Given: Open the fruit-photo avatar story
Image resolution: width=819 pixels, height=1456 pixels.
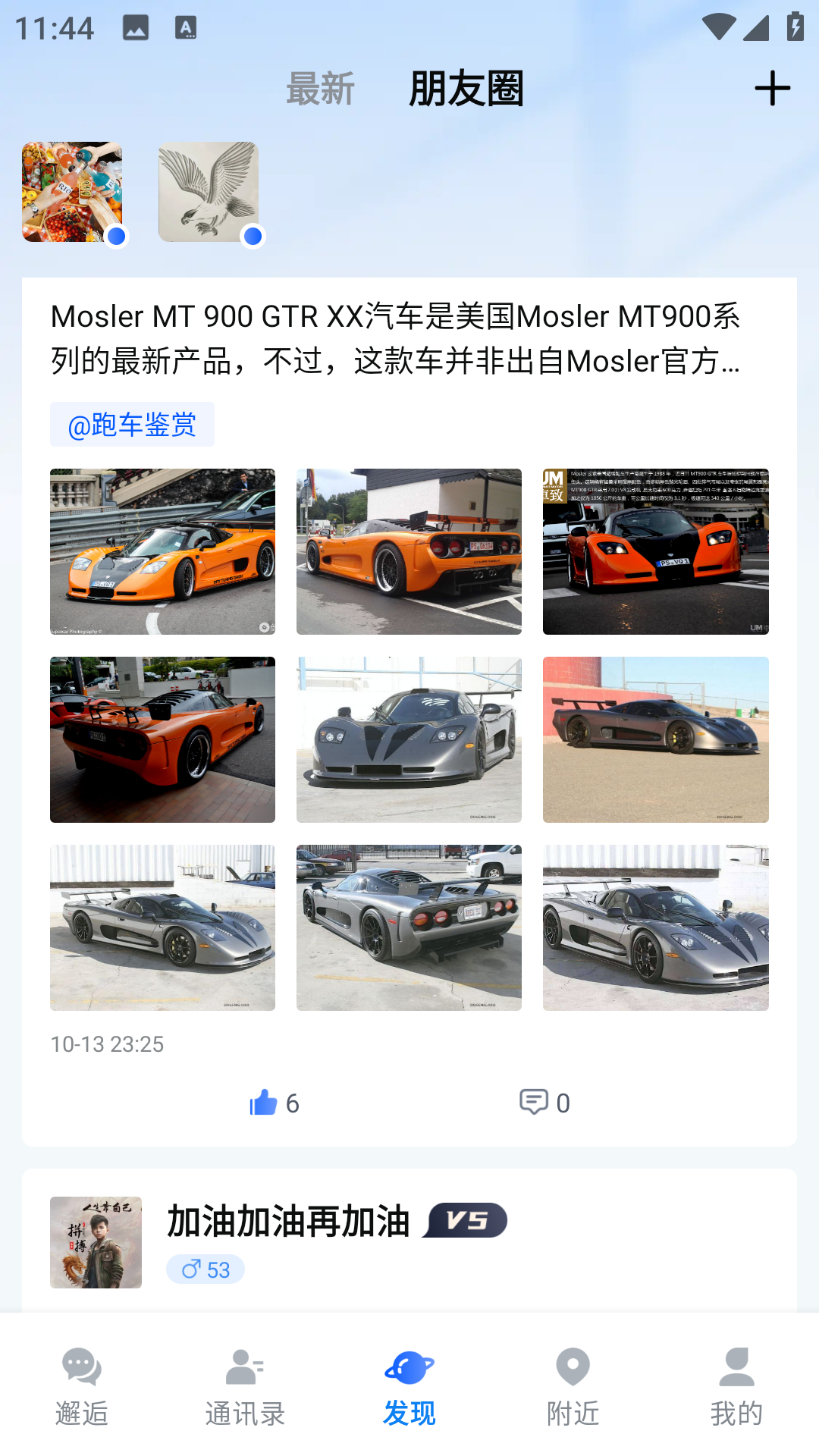Looking at the screenshot, I should [72, 192].
